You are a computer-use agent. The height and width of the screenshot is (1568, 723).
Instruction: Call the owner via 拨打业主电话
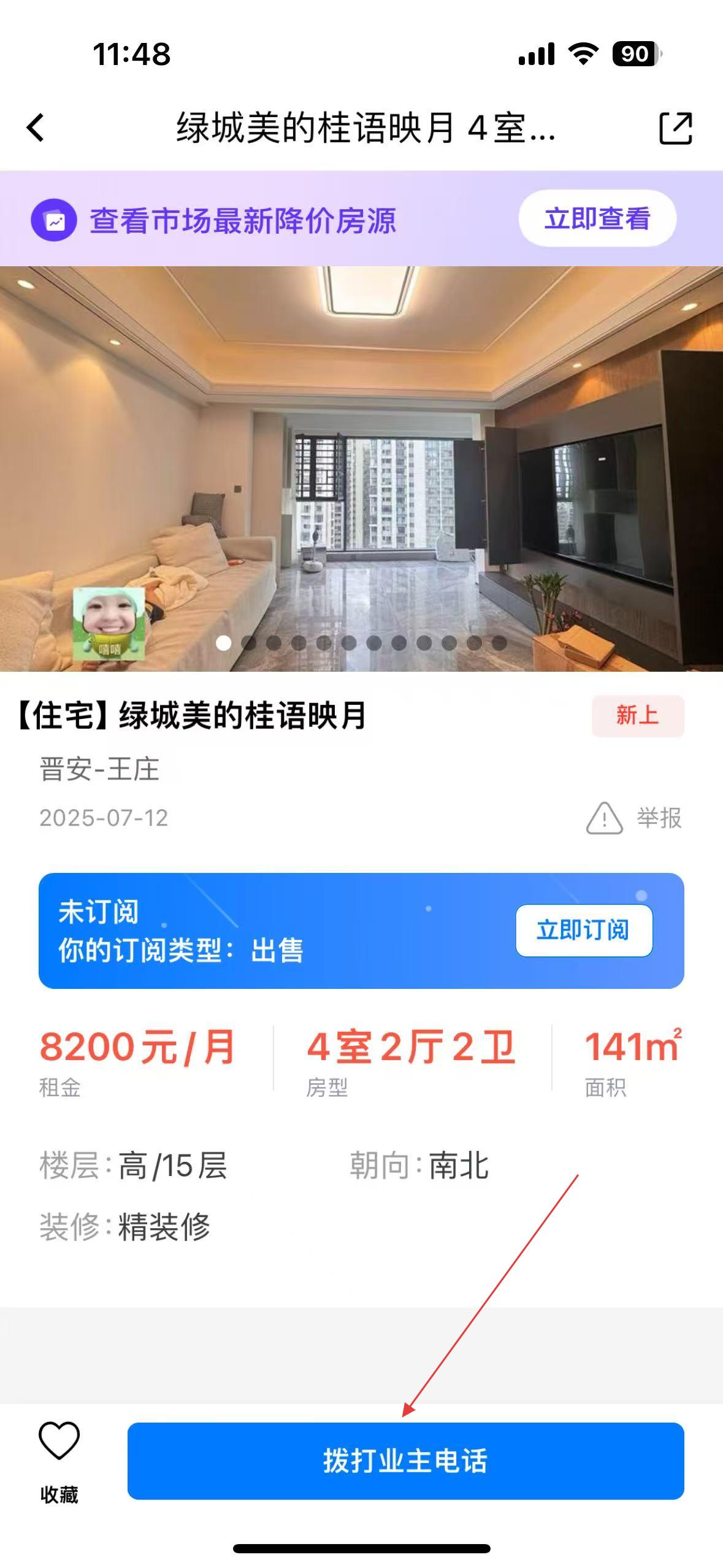pos(405,1461)
